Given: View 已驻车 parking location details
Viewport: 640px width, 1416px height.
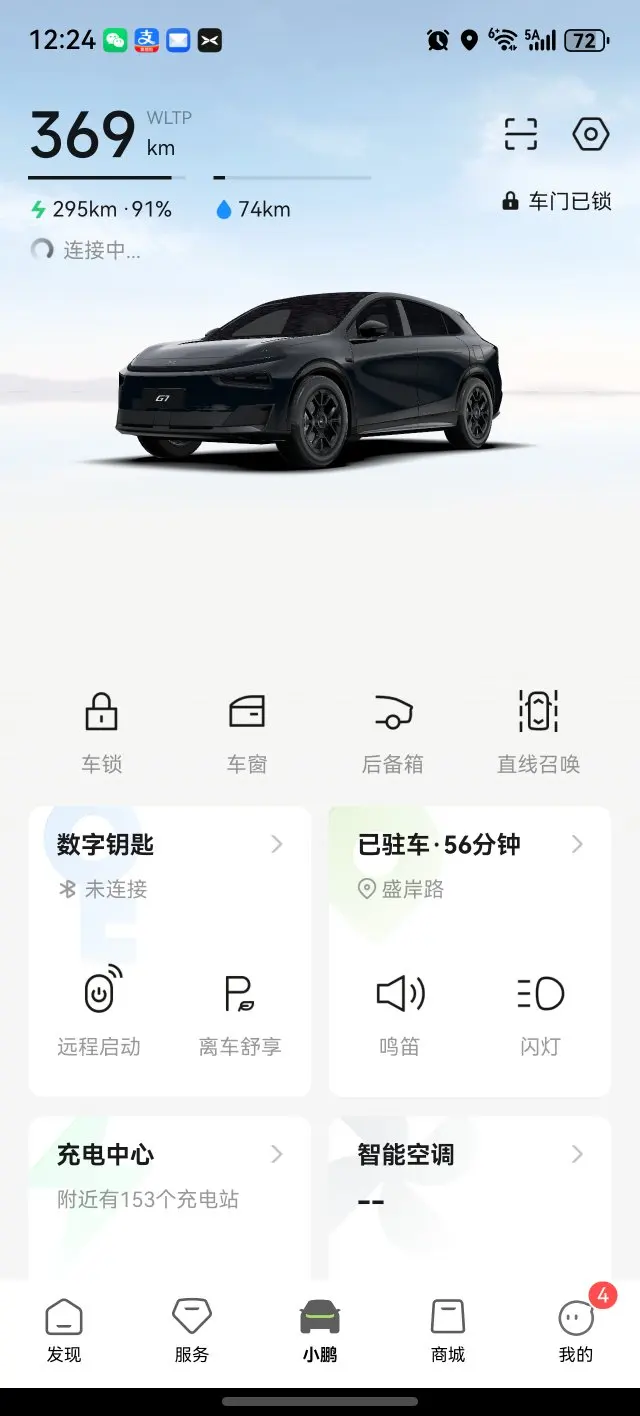Looking at the screenshot, I should [469, 846].
